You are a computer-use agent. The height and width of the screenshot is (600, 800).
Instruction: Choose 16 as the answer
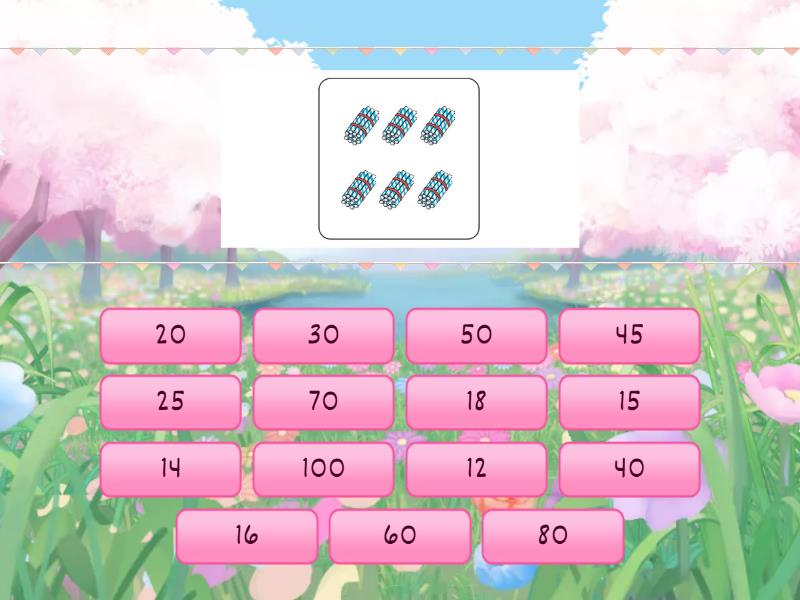coord(247,536)
